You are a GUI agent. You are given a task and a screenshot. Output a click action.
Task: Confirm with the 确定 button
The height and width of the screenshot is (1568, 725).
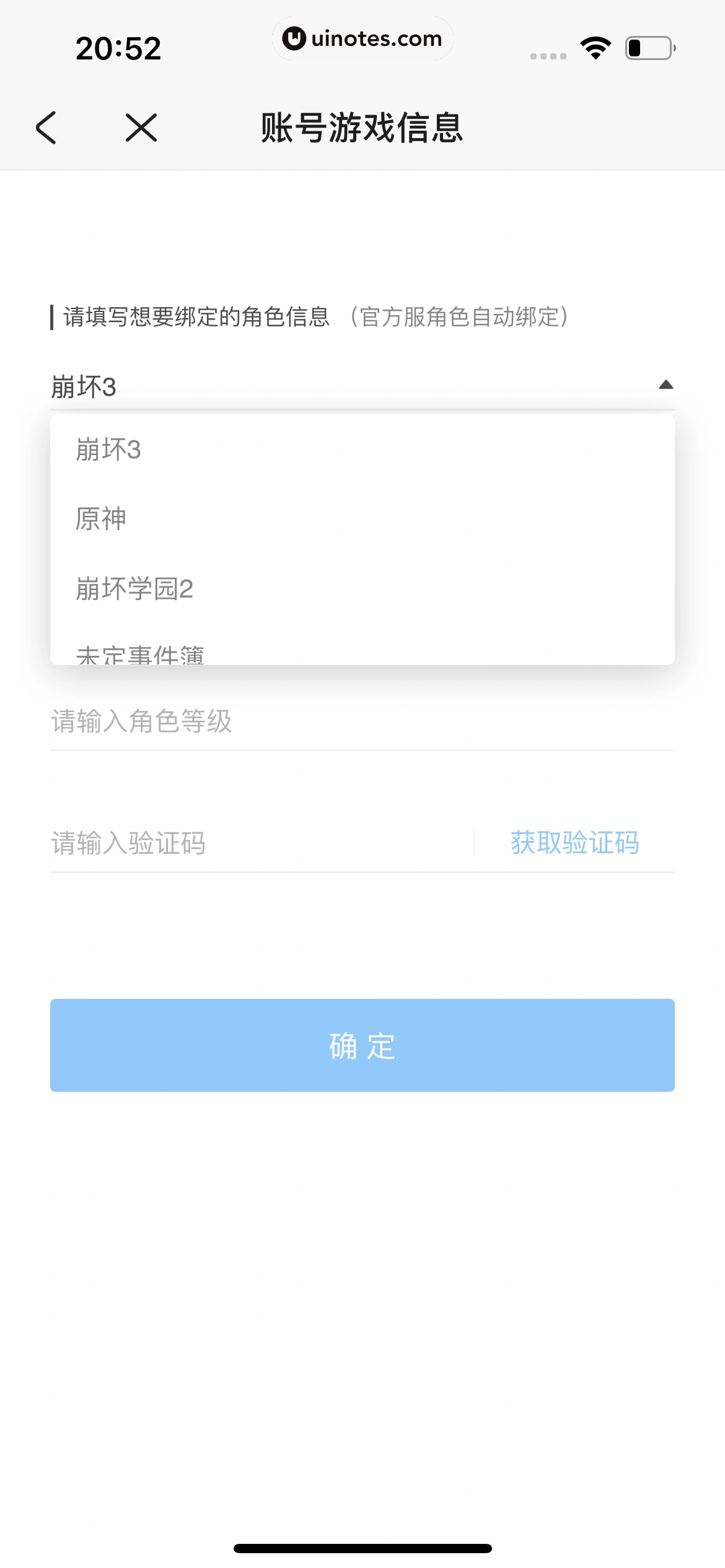tap(362, 1045)
